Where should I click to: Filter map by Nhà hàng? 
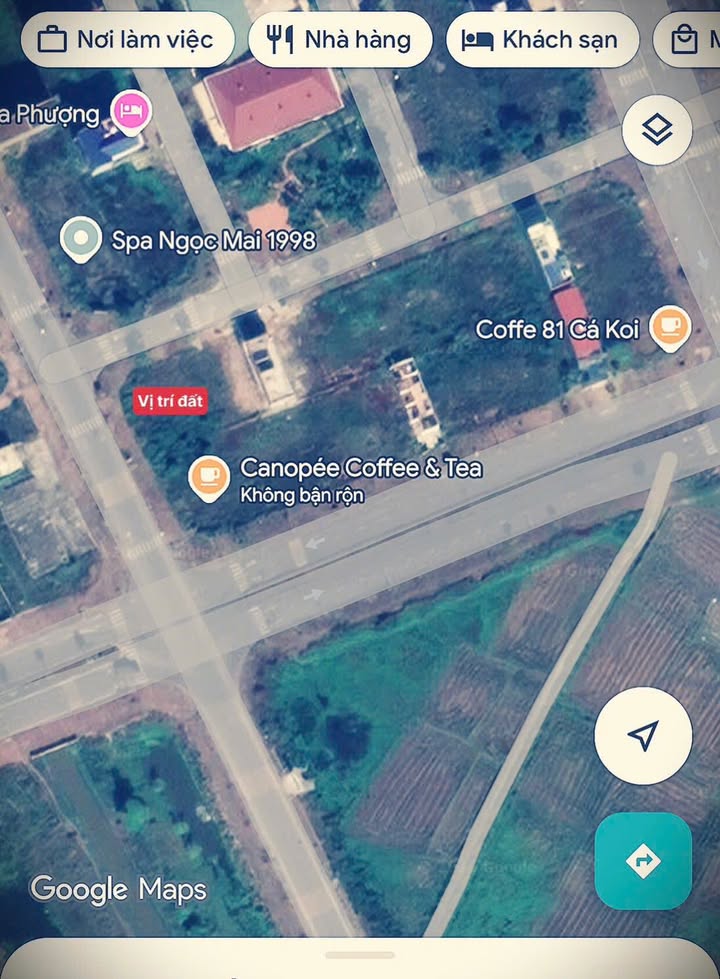[x=340, y=40]
